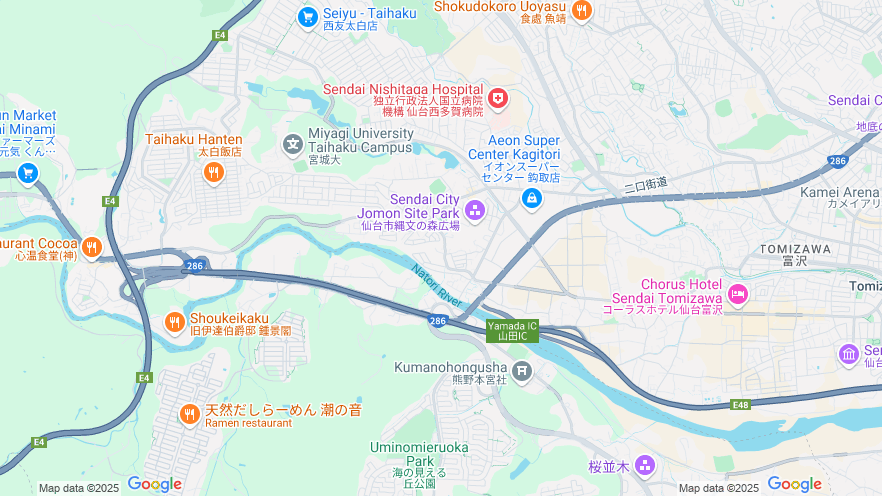Tap the ramen restaurant marker
The height and width of the screenshot is (496, 882).
pos(189,413)
